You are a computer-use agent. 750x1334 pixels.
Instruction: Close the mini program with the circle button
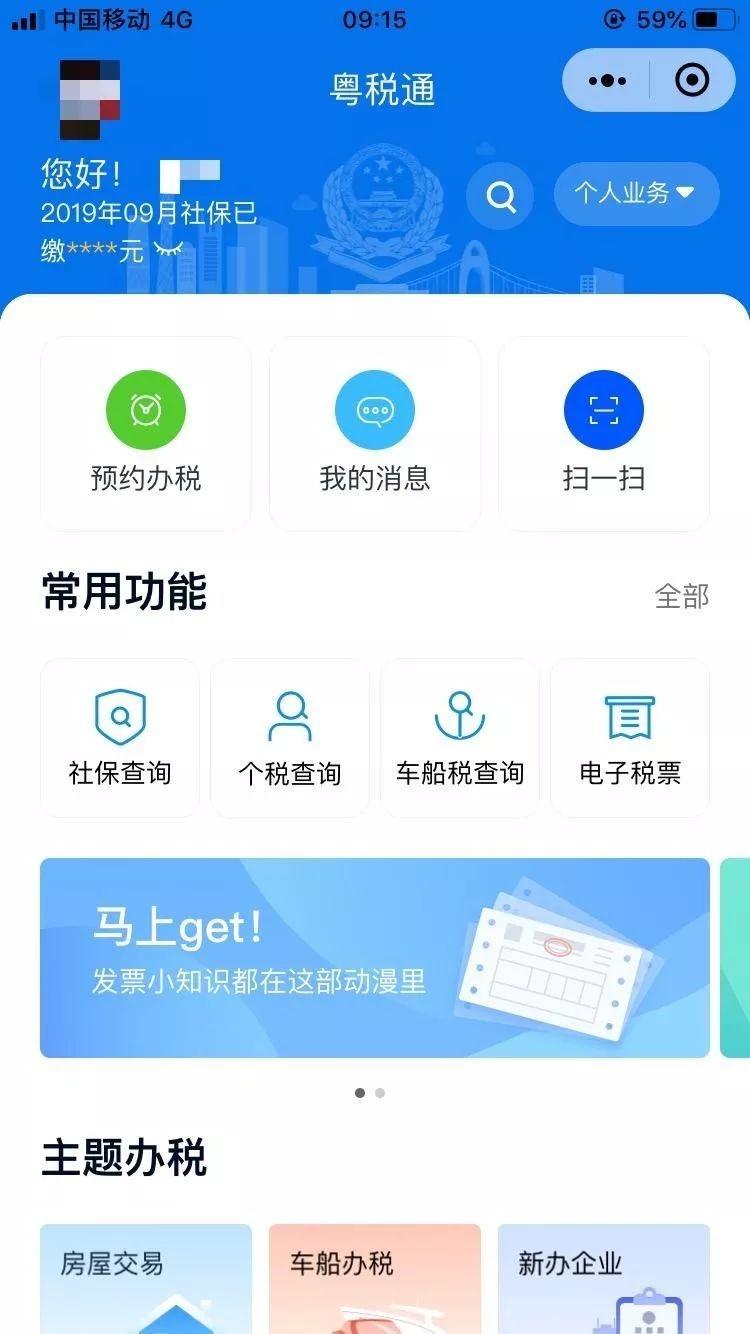[x=692, y=80]
